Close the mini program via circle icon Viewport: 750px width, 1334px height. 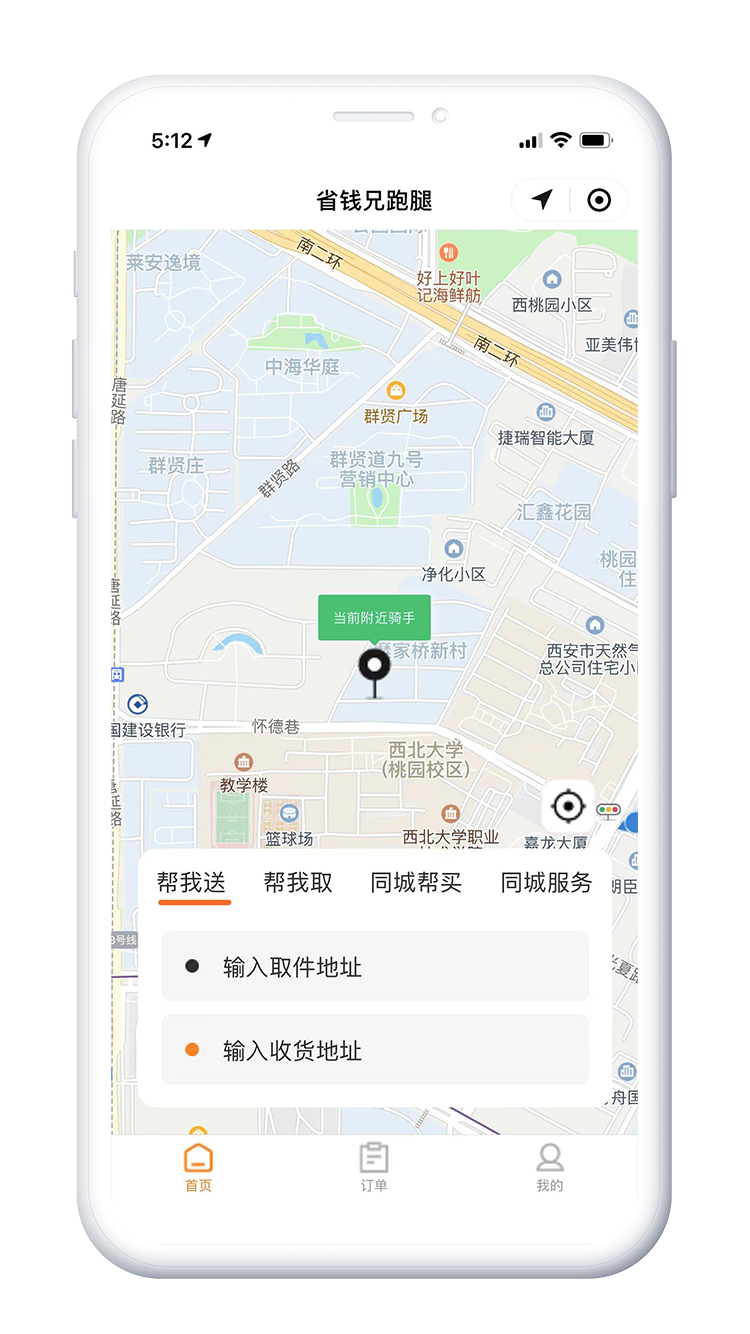pos(599,200)
